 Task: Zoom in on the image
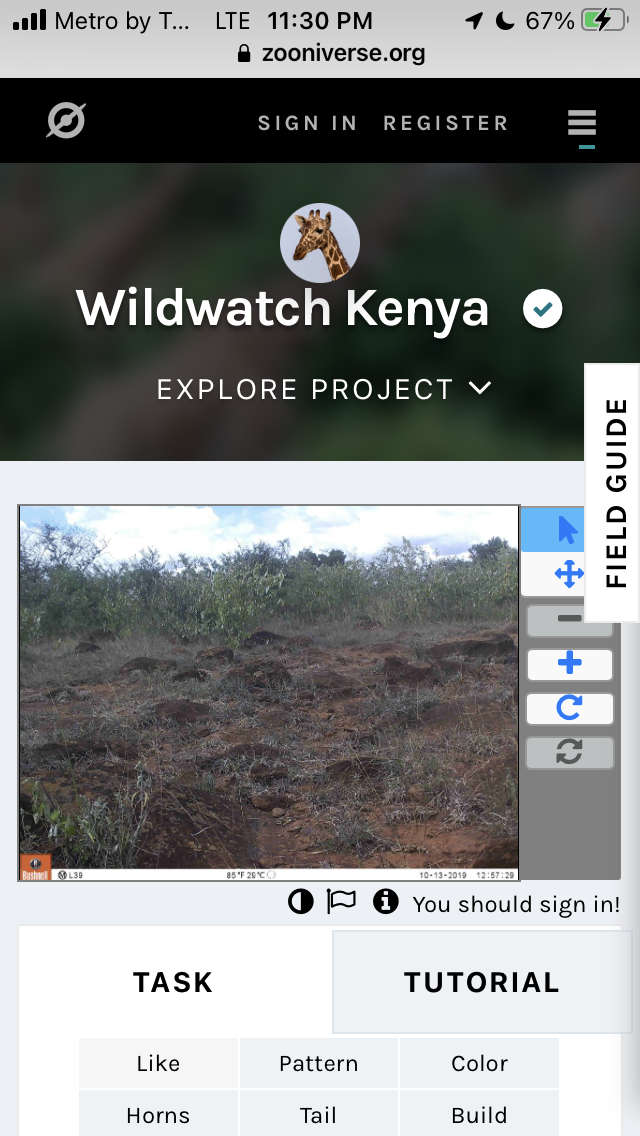pos(569,664)
